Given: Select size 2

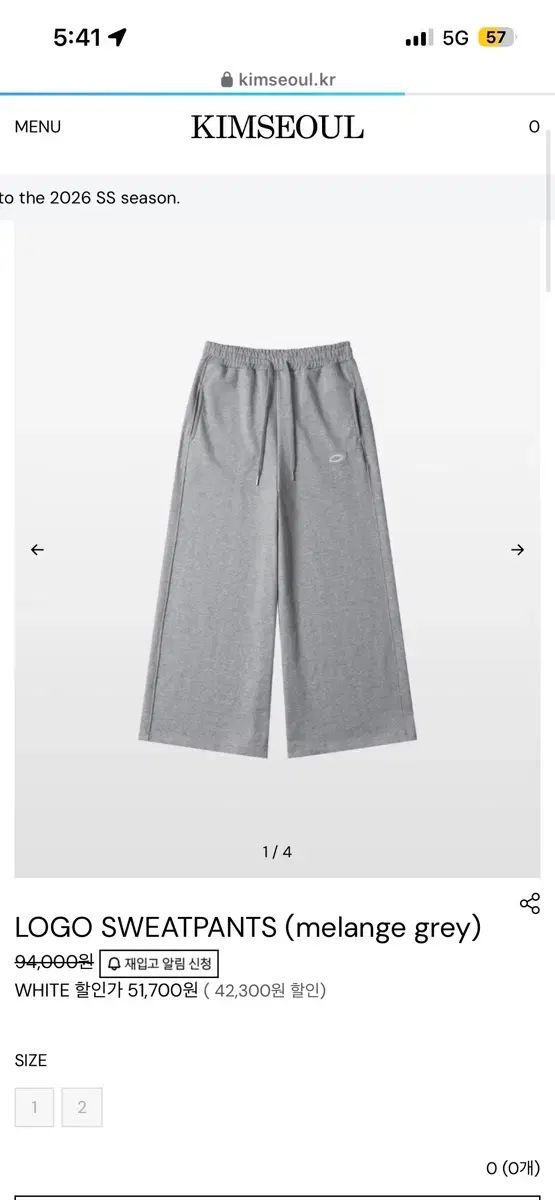Looking at the screenshot, I should point(82,1107).
